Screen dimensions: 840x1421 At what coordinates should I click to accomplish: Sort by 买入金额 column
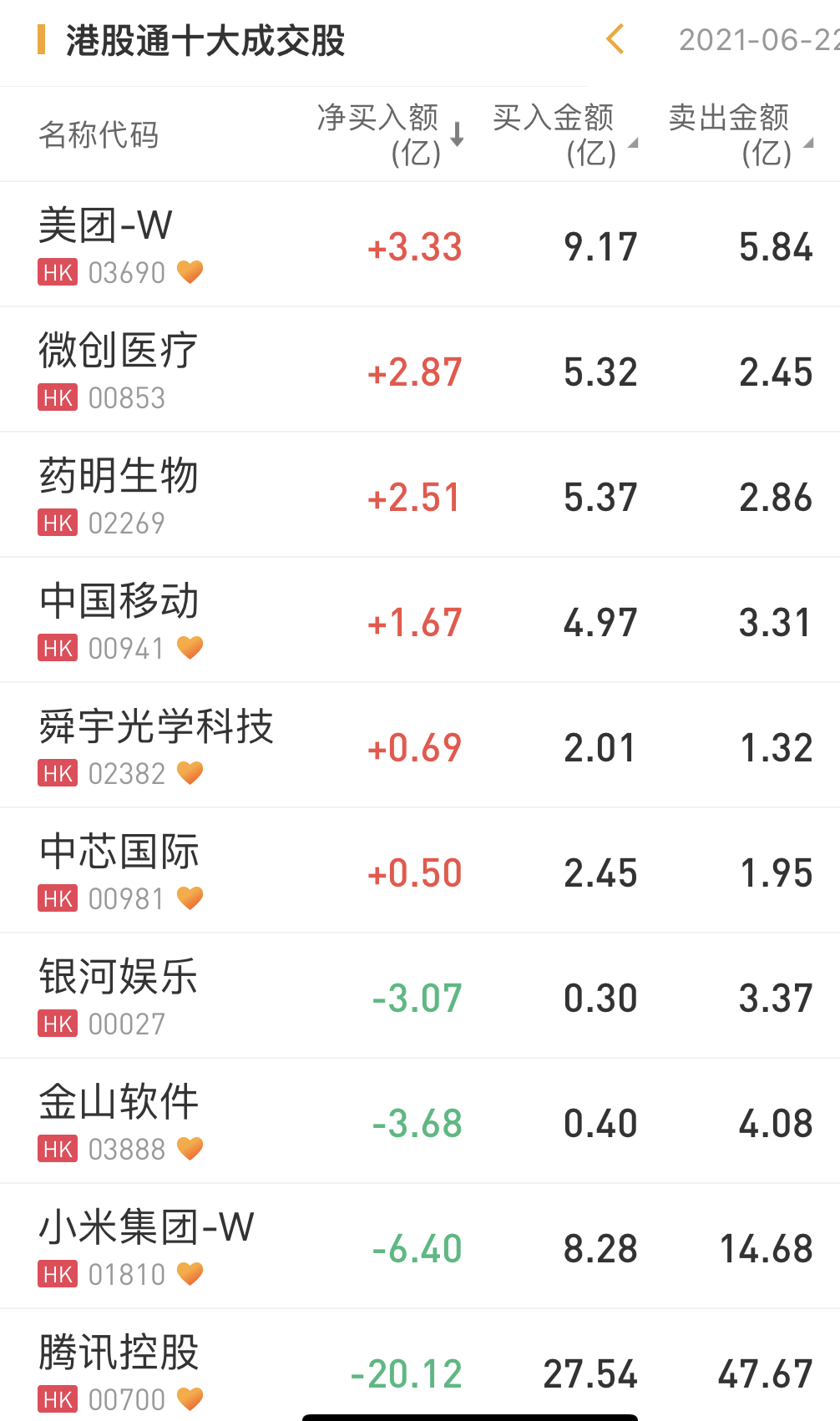pyautogui.click(x=564, y=134)
